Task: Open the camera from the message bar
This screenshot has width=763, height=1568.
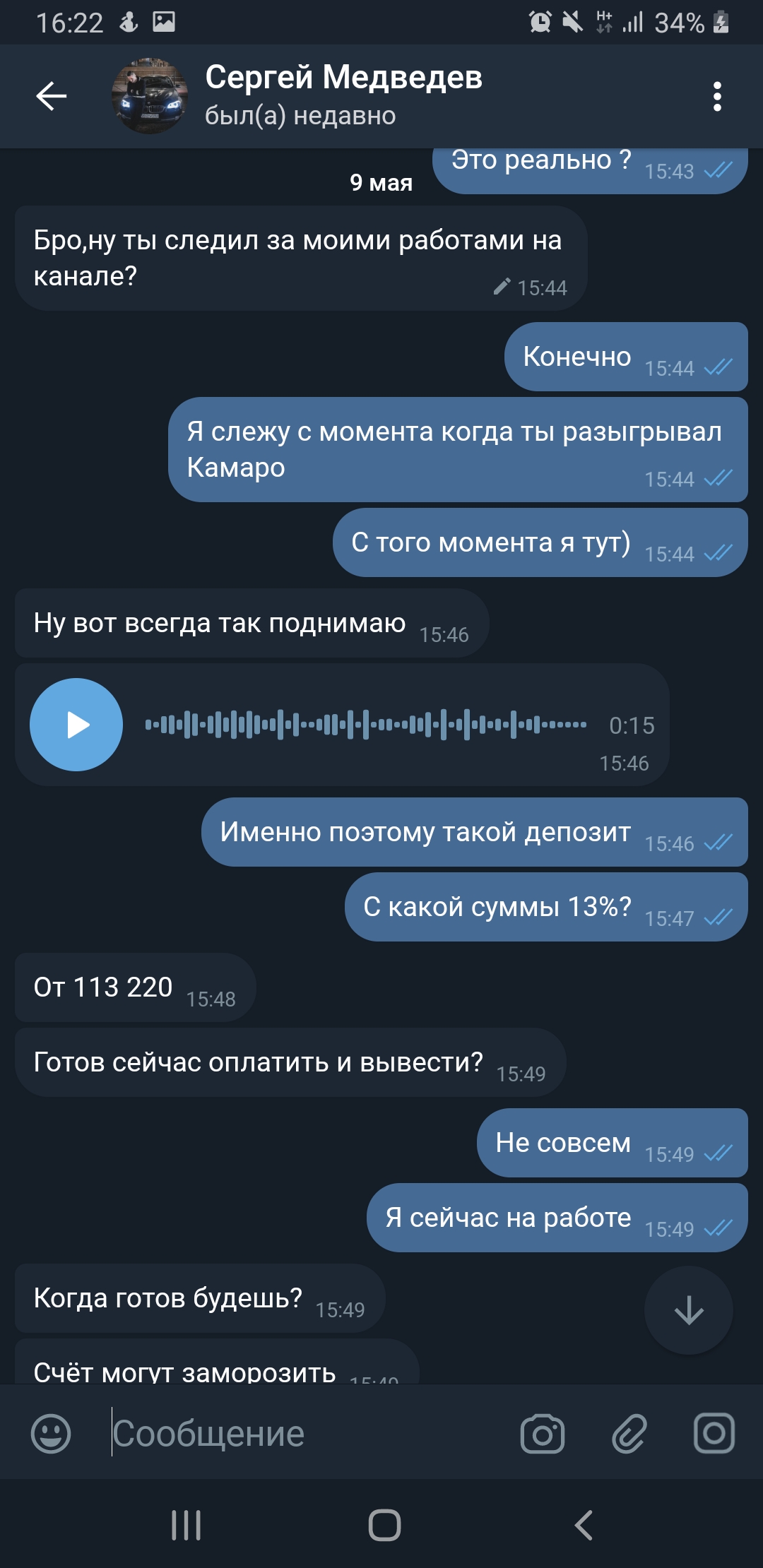Action: click(543, 1434)
